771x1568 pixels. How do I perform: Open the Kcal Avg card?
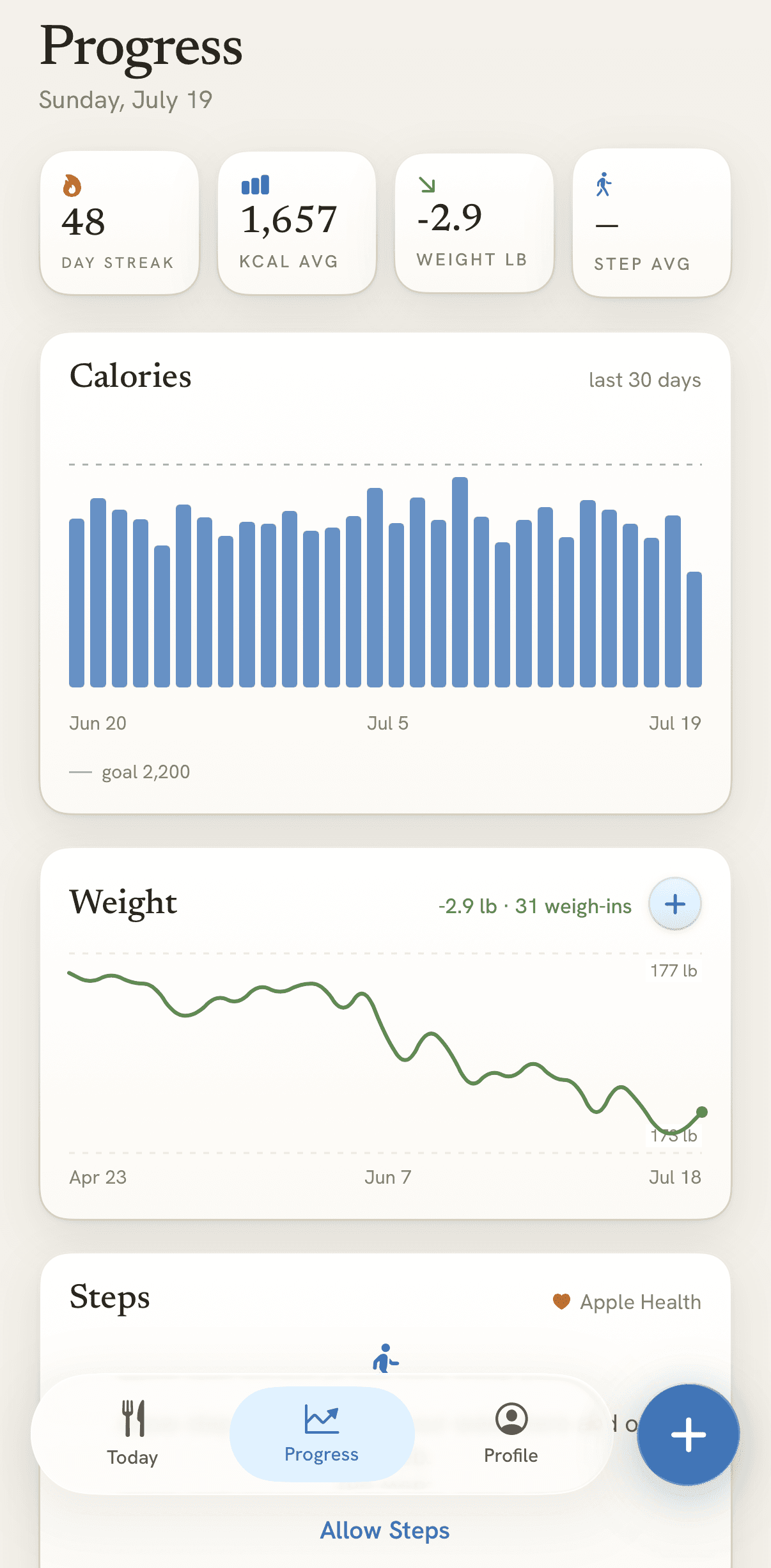point(297,223)
